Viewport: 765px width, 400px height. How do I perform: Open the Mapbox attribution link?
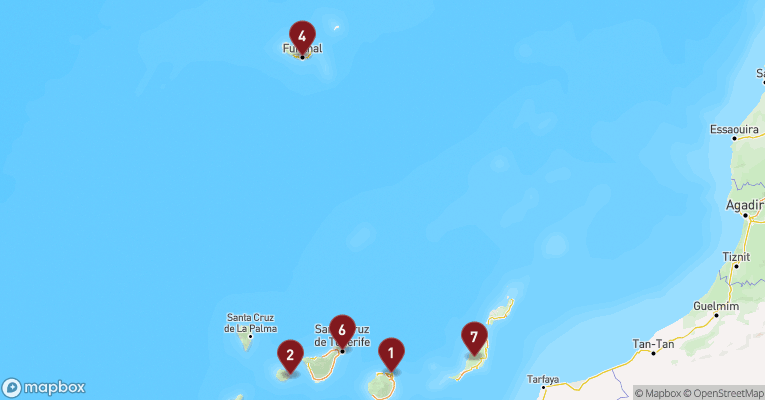[660, 393]
